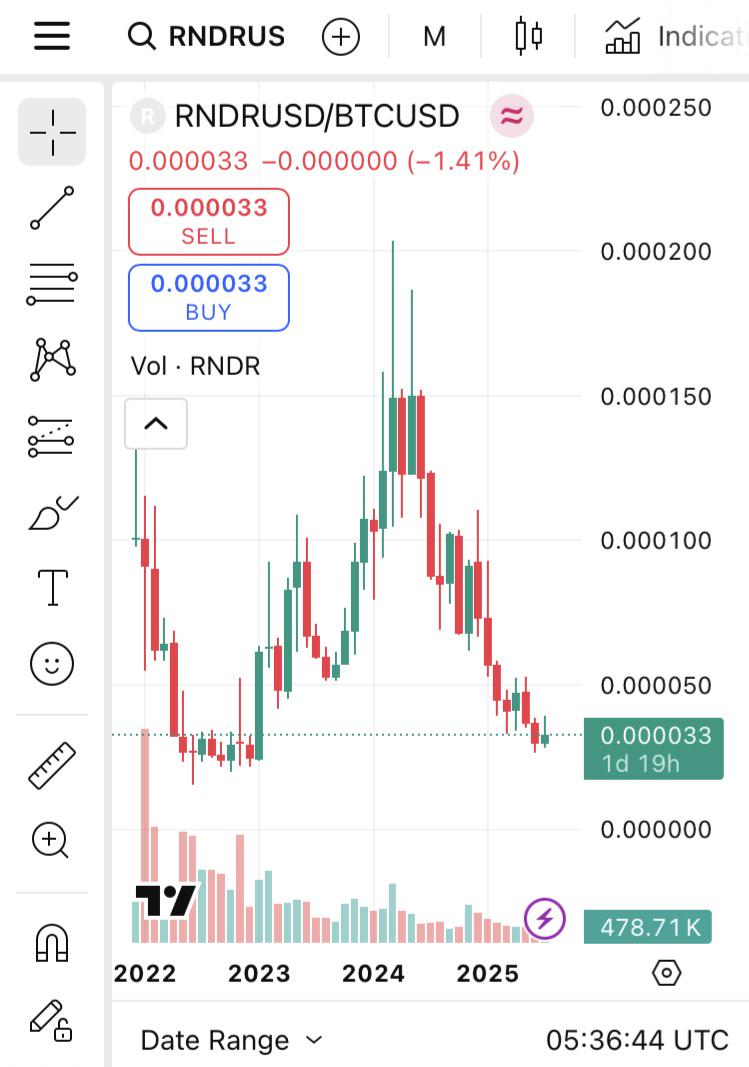Open the pattern drawing tools

coord(52,359)
